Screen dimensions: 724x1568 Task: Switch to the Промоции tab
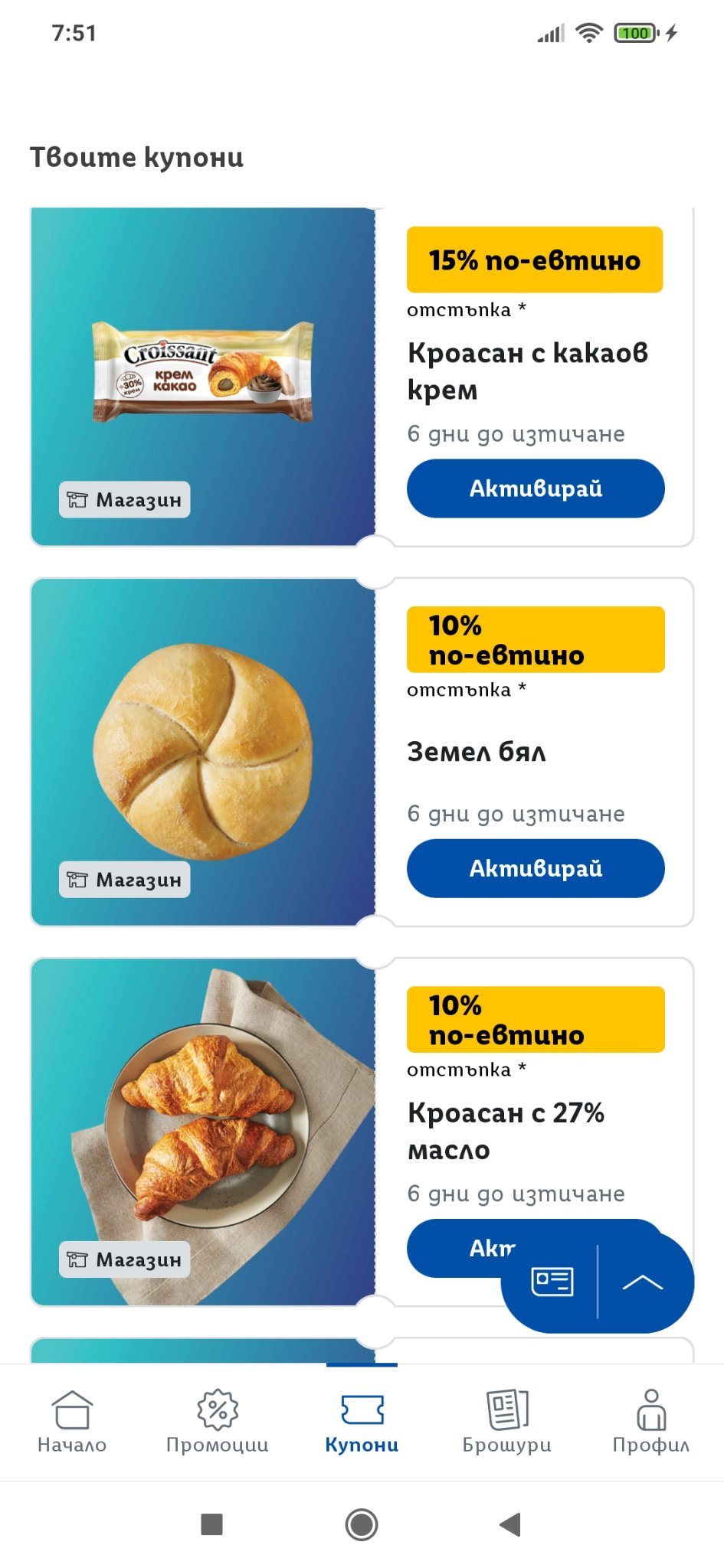click(218, 1422)
